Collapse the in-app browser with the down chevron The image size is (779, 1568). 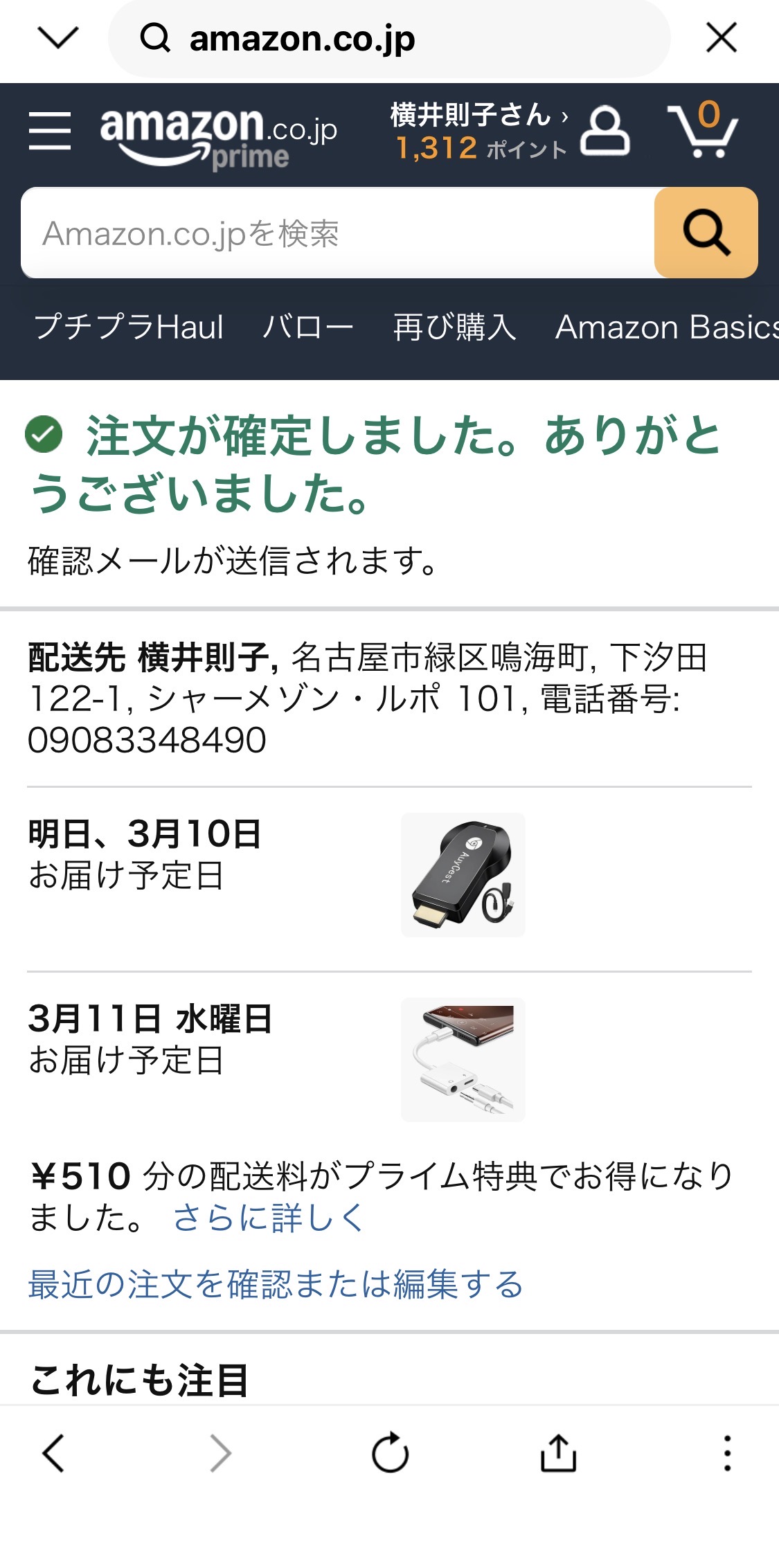tap(58, 38)
